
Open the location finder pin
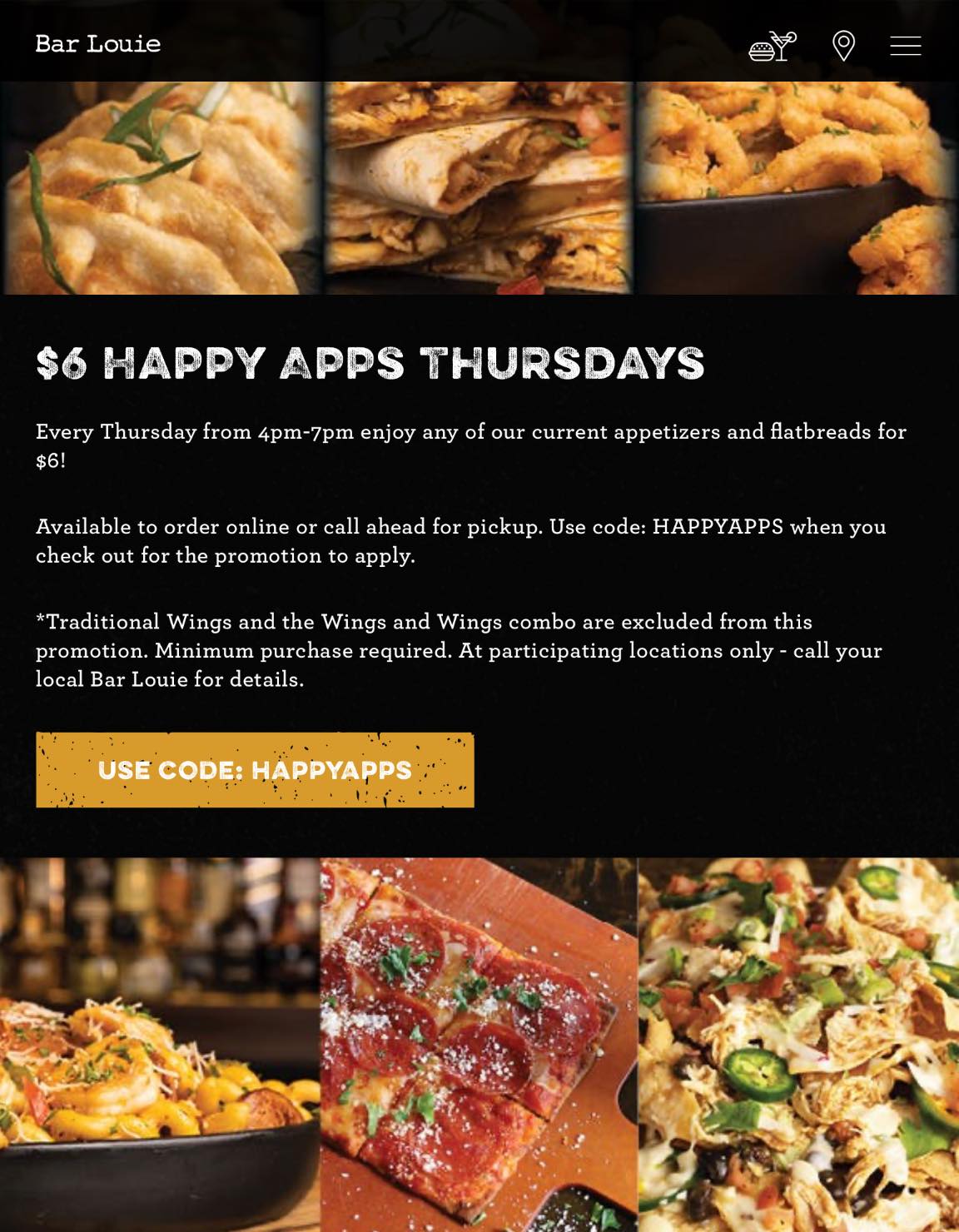tap(843, 46)
